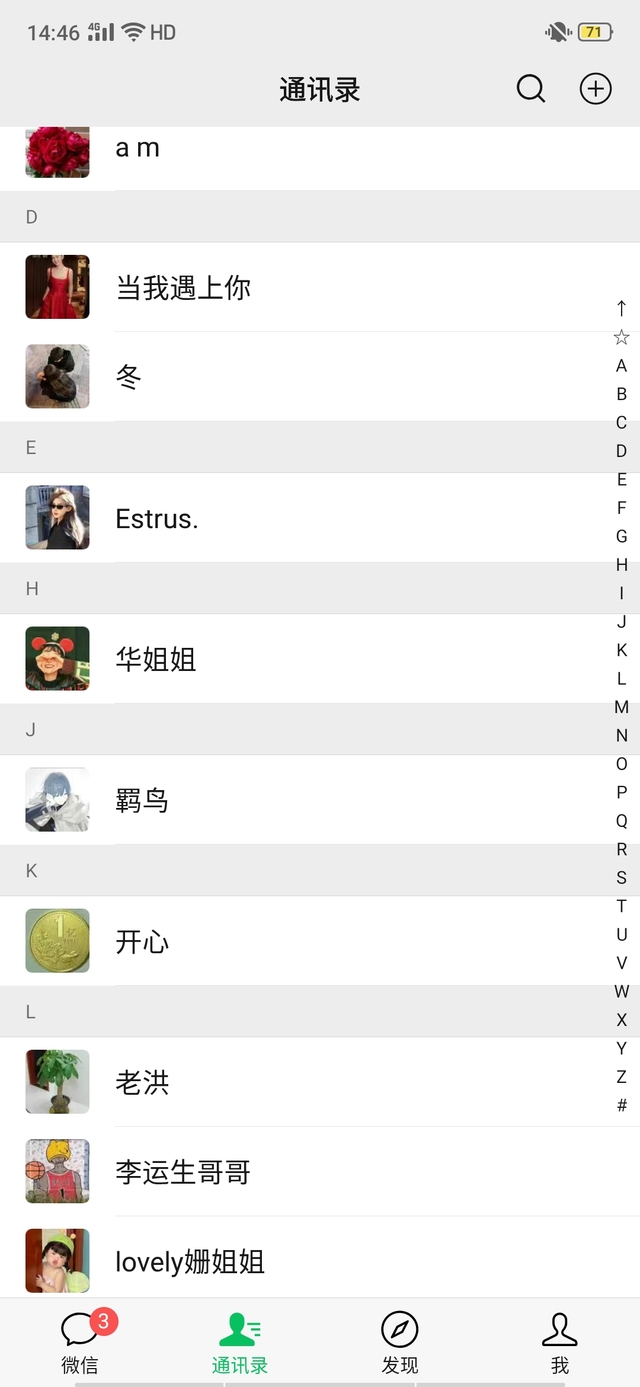
Task: Switch to the 微信 chats tab
Action: click(x=80, y=1342)
